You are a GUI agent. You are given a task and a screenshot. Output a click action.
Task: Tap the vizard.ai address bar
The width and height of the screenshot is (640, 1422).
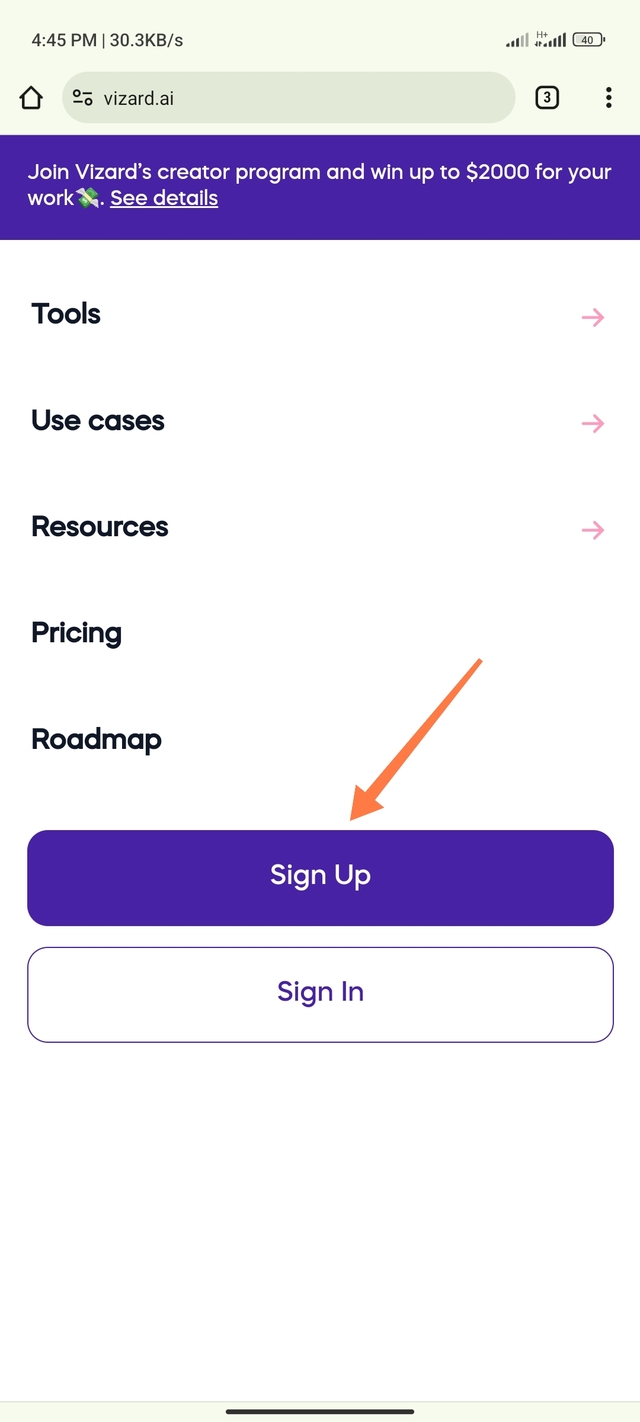(300, 98)
